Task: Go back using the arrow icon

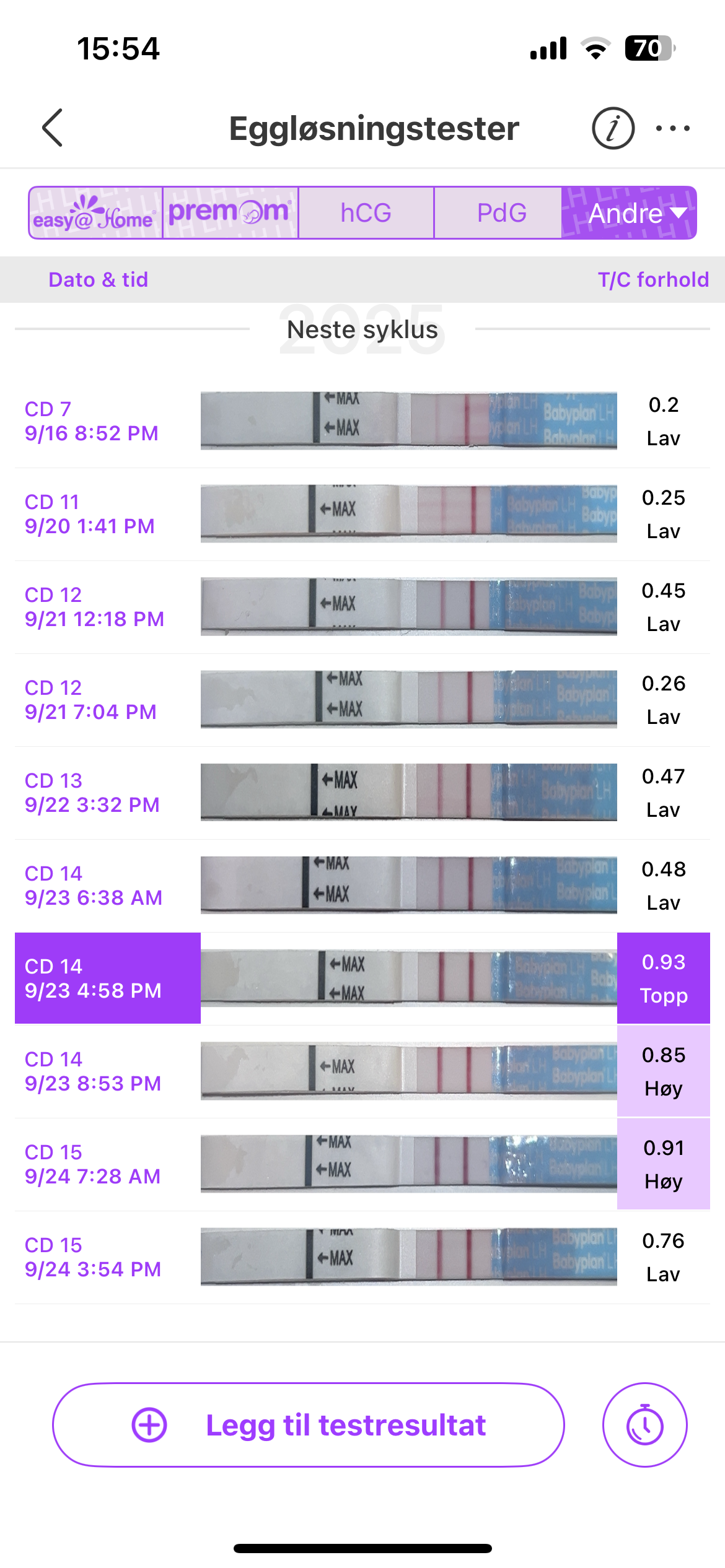Action: (53, 128)
